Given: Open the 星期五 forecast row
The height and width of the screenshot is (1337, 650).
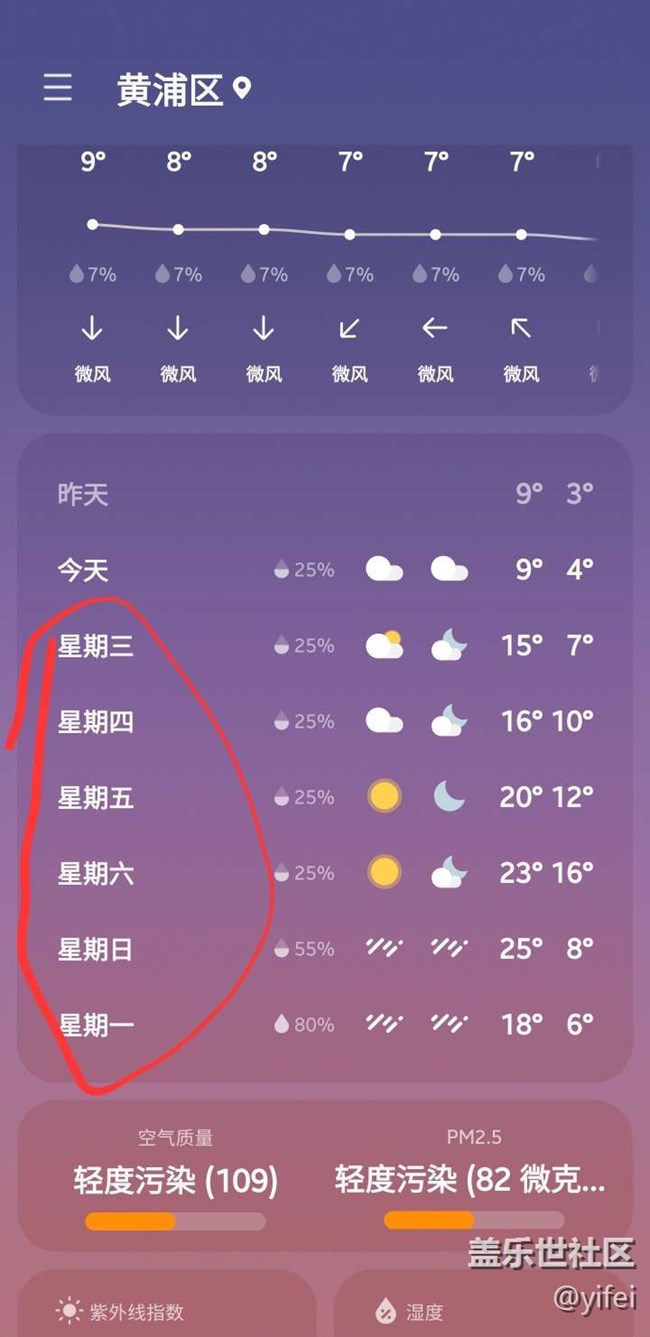Looking at the screenshot, I should click(325, 797).
